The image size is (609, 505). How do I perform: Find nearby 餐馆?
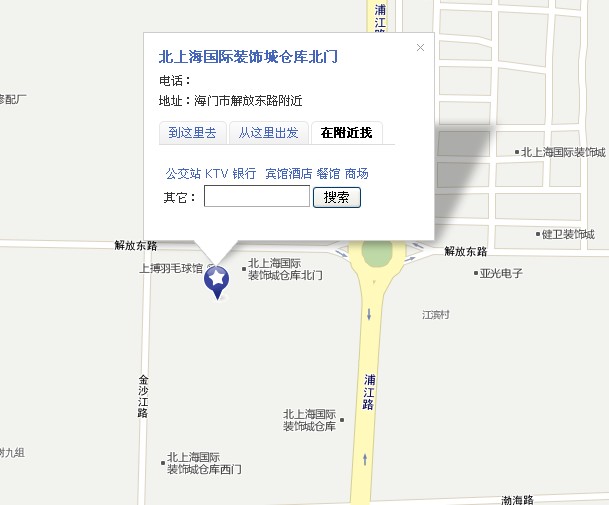pyautogui.click(x=328, y=174)
